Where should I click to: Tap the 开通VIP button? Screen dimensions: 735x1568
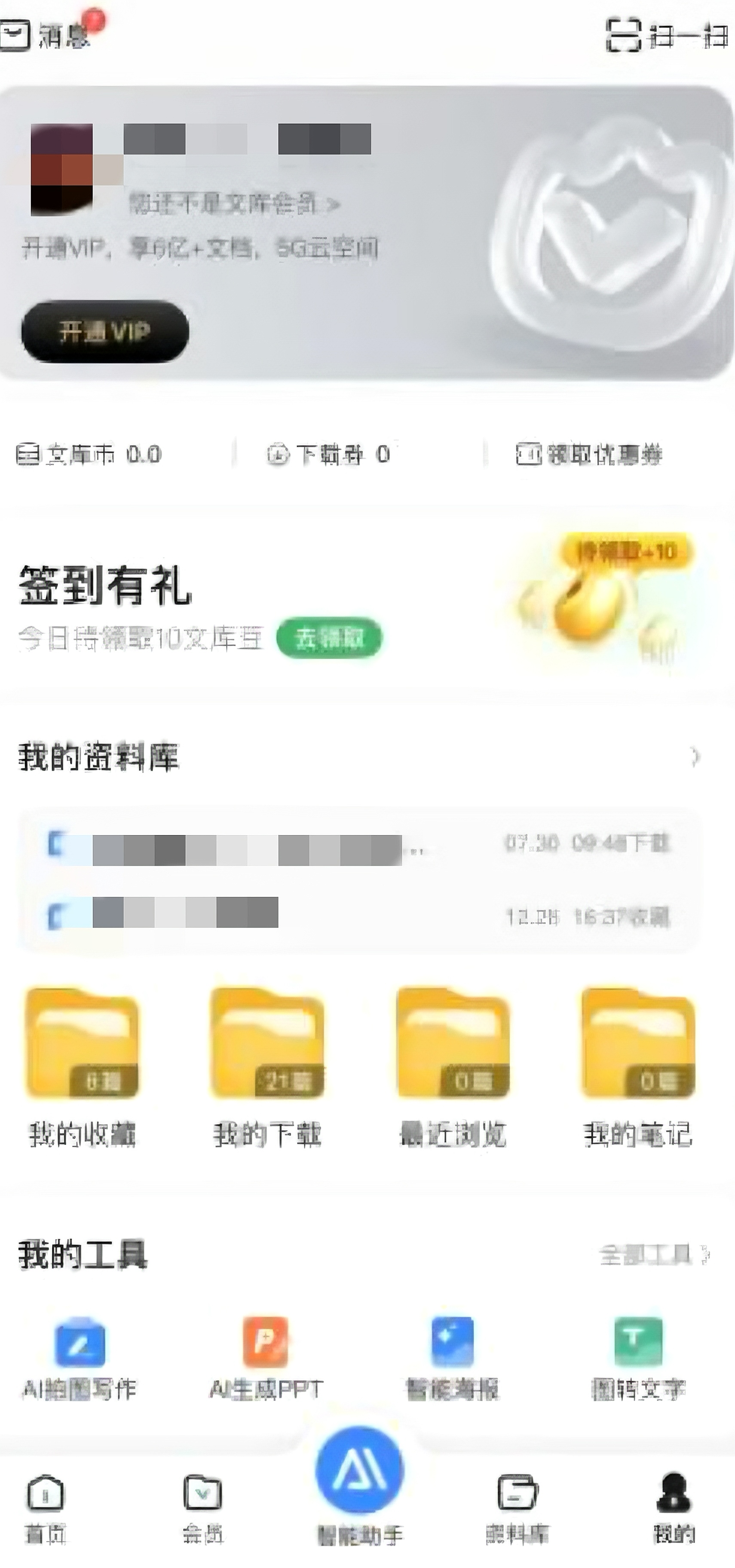(x=105, y=332)
